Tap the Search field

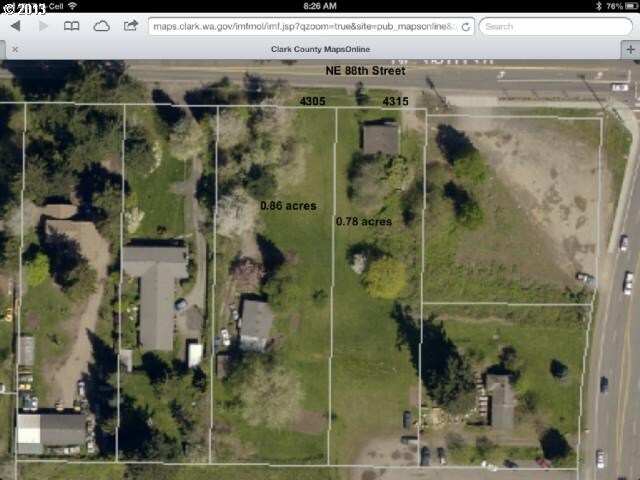coord(553,26)
